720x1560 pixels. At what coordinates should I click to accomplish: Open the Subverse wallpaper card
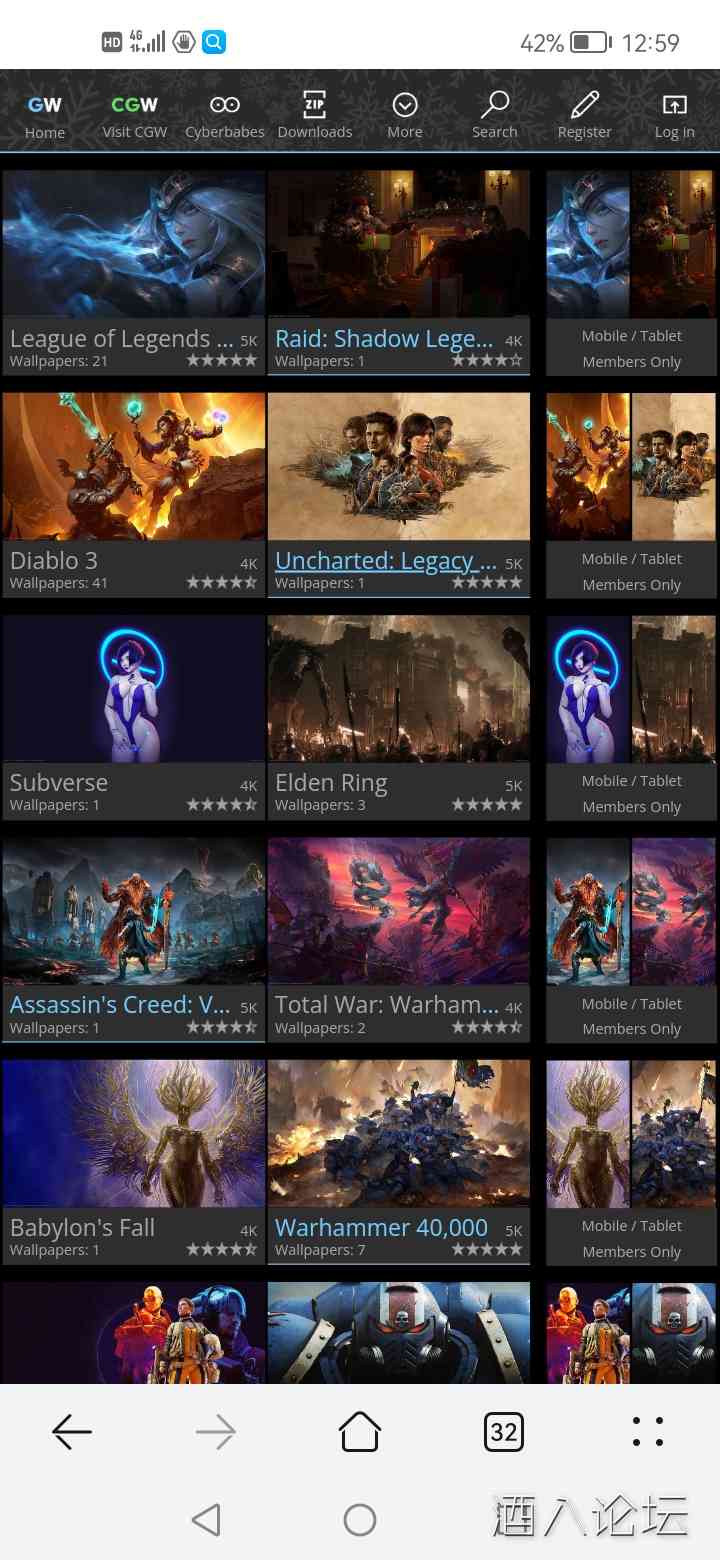coord(59,783)
